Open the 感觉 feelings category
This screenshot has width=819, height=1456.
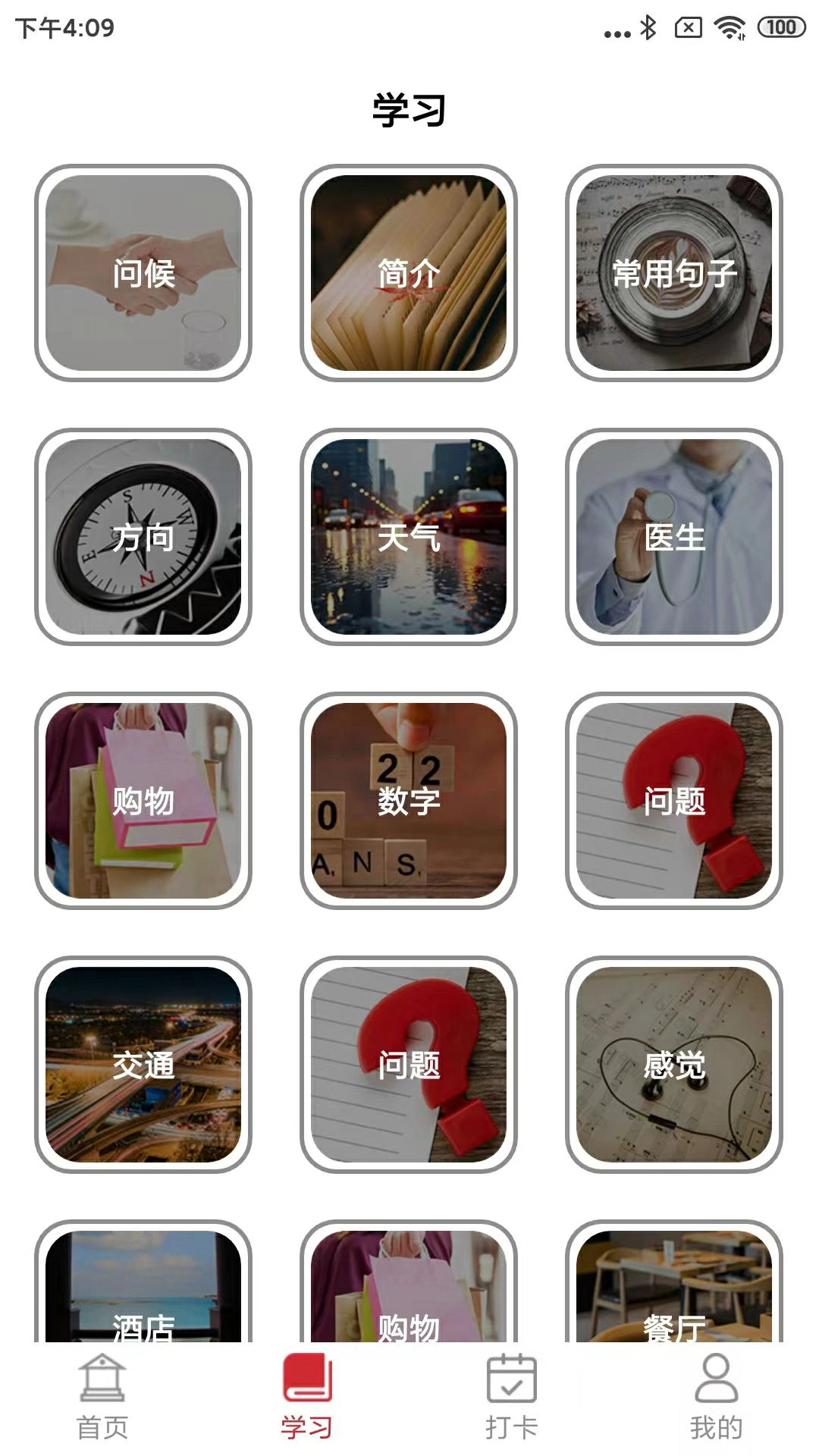674,1065
